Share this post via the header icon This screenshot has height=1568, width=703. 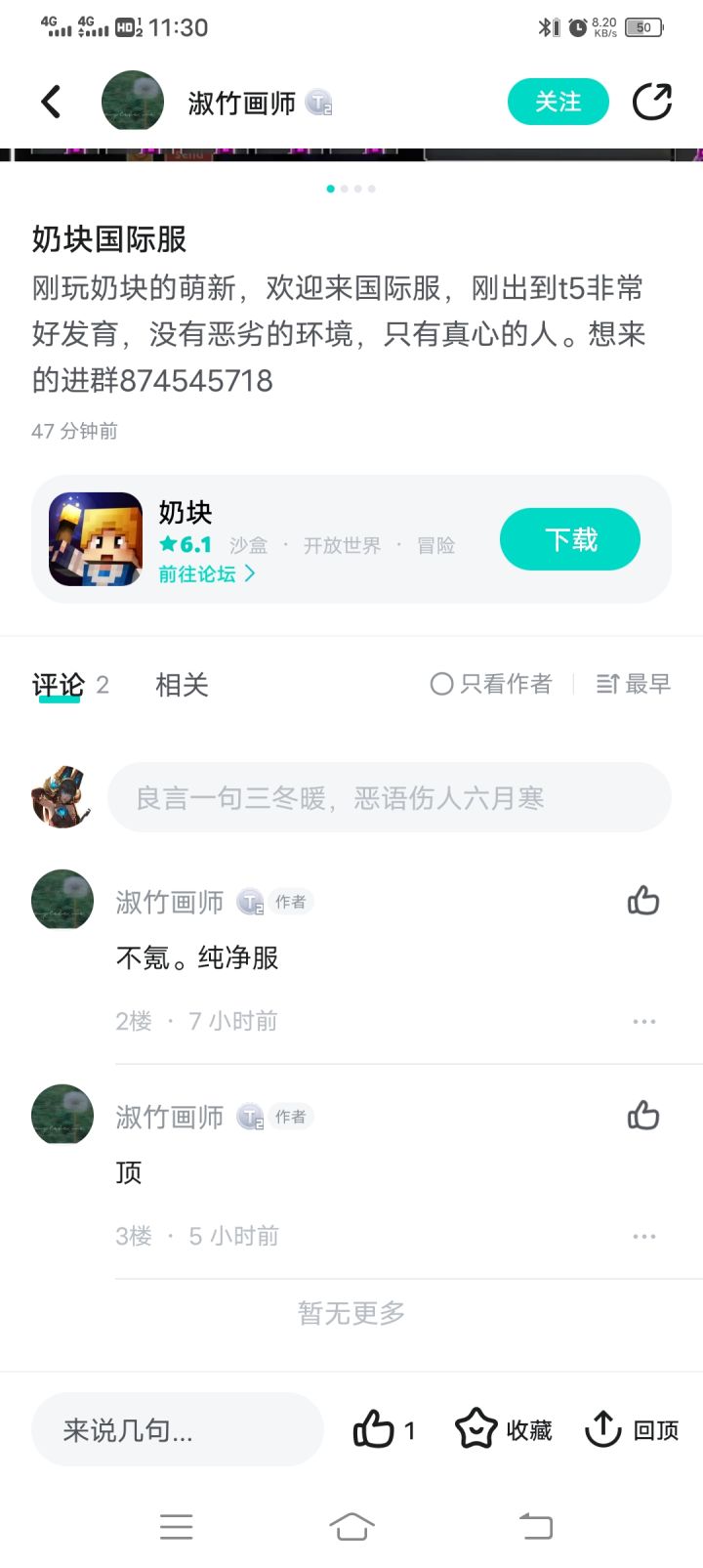651,102
